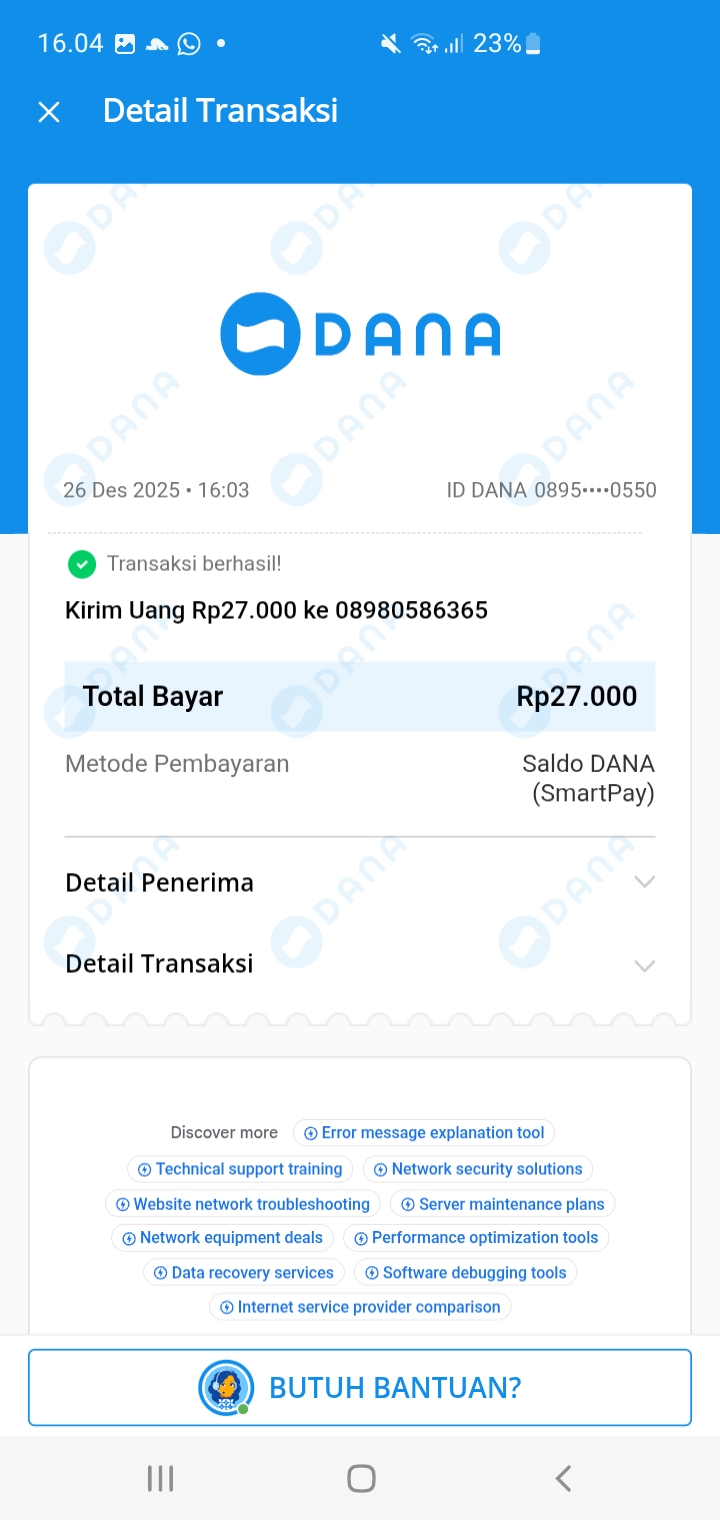Select the Technical support training chip
This screenshot has height=1520, width=720.
coord(240,1169)
